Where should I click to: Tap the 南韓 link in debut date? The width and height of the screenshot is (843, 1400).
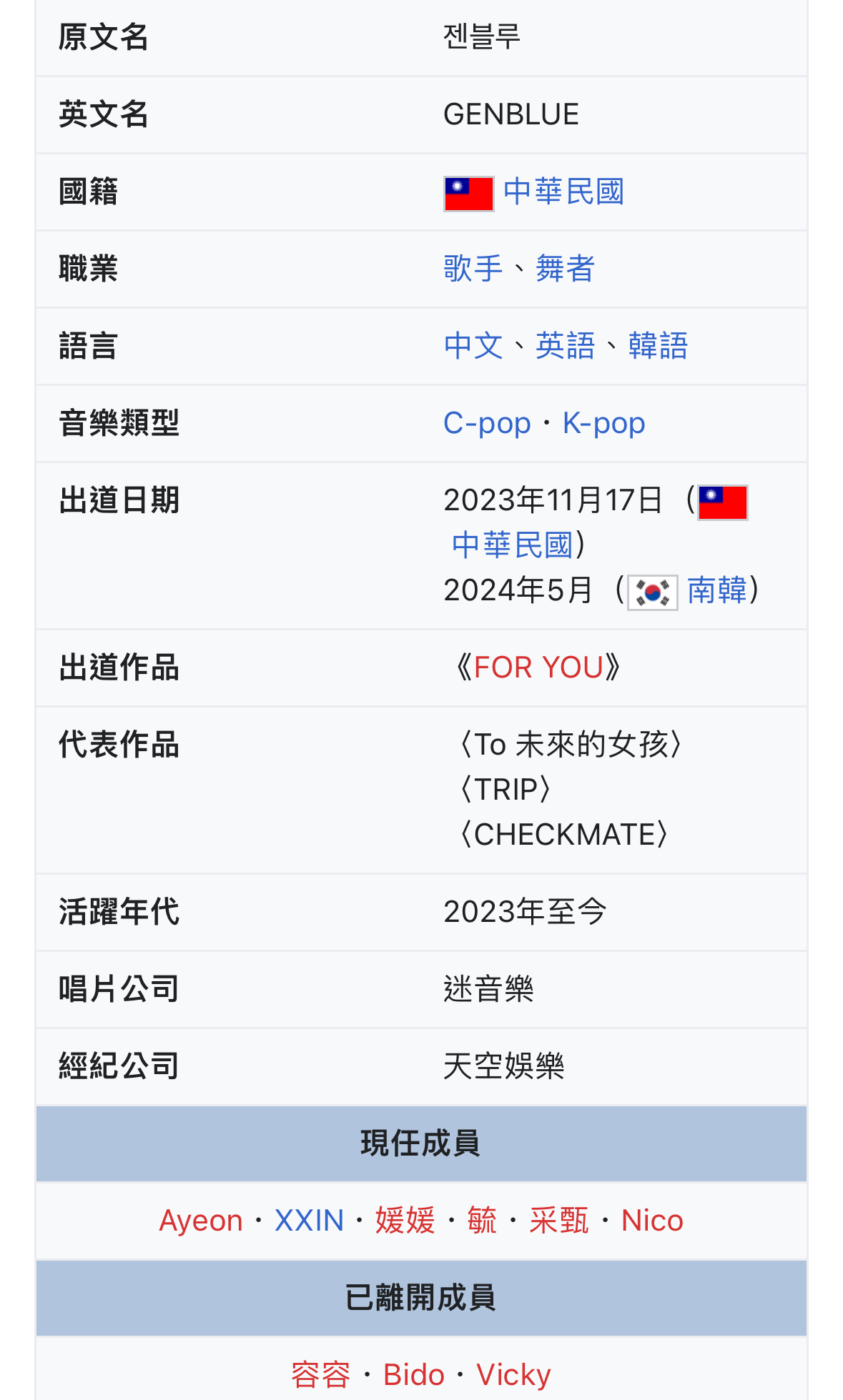pos(717,590)
